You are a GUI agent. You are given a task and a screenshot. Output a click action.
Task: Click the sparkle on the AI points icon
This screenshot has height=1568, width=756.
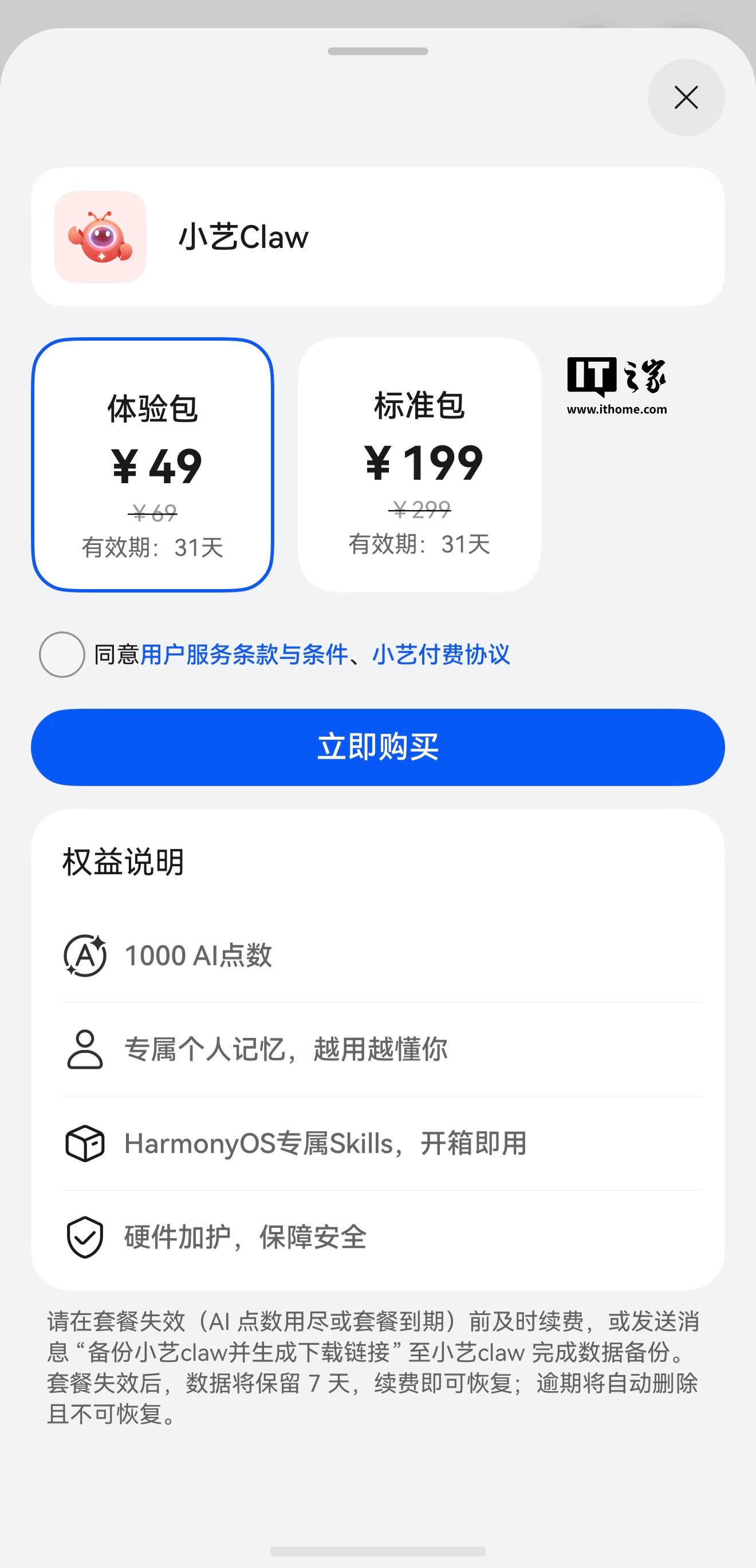coord(97,942)
